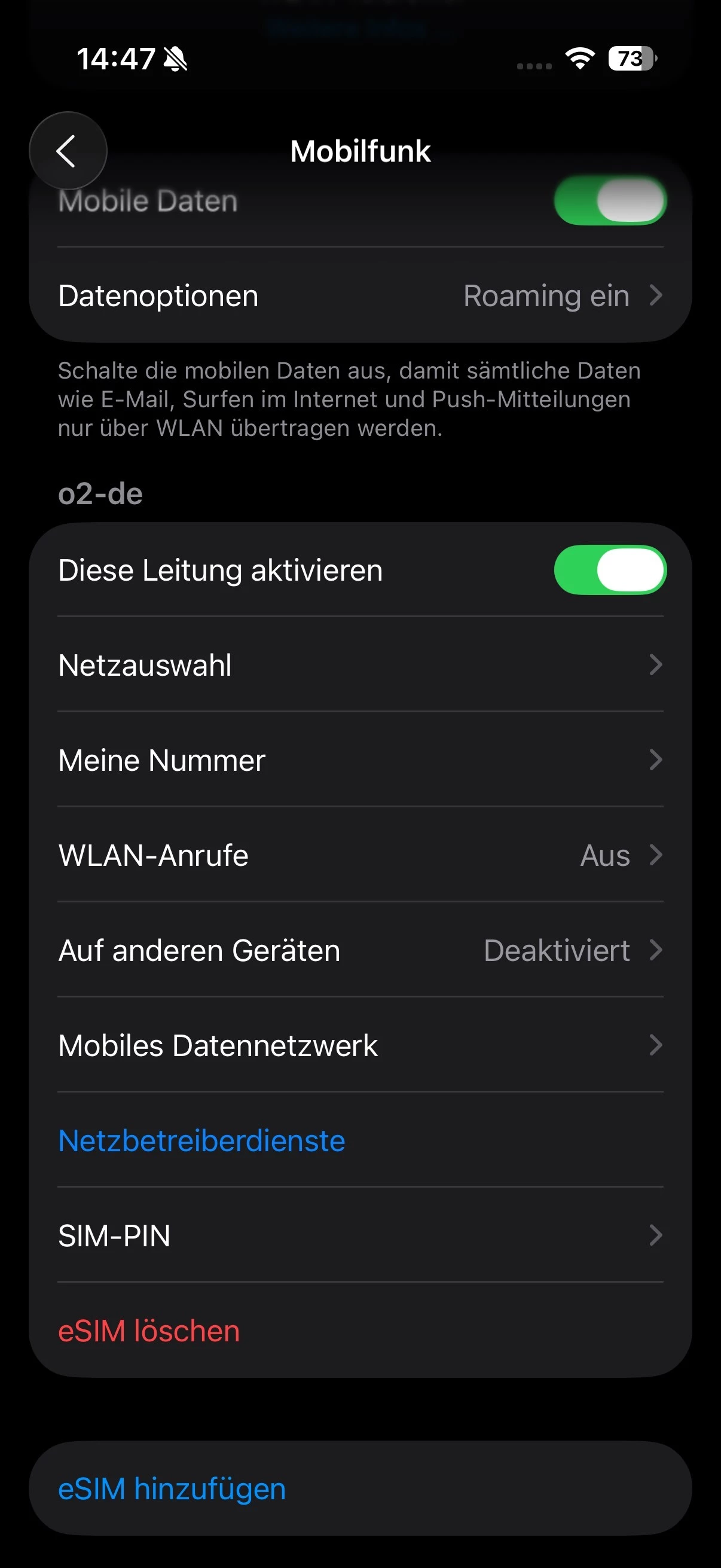The image size is (721, 1568).
Task: Toggle the Mobile Daten switch
Action: point(610,201)
